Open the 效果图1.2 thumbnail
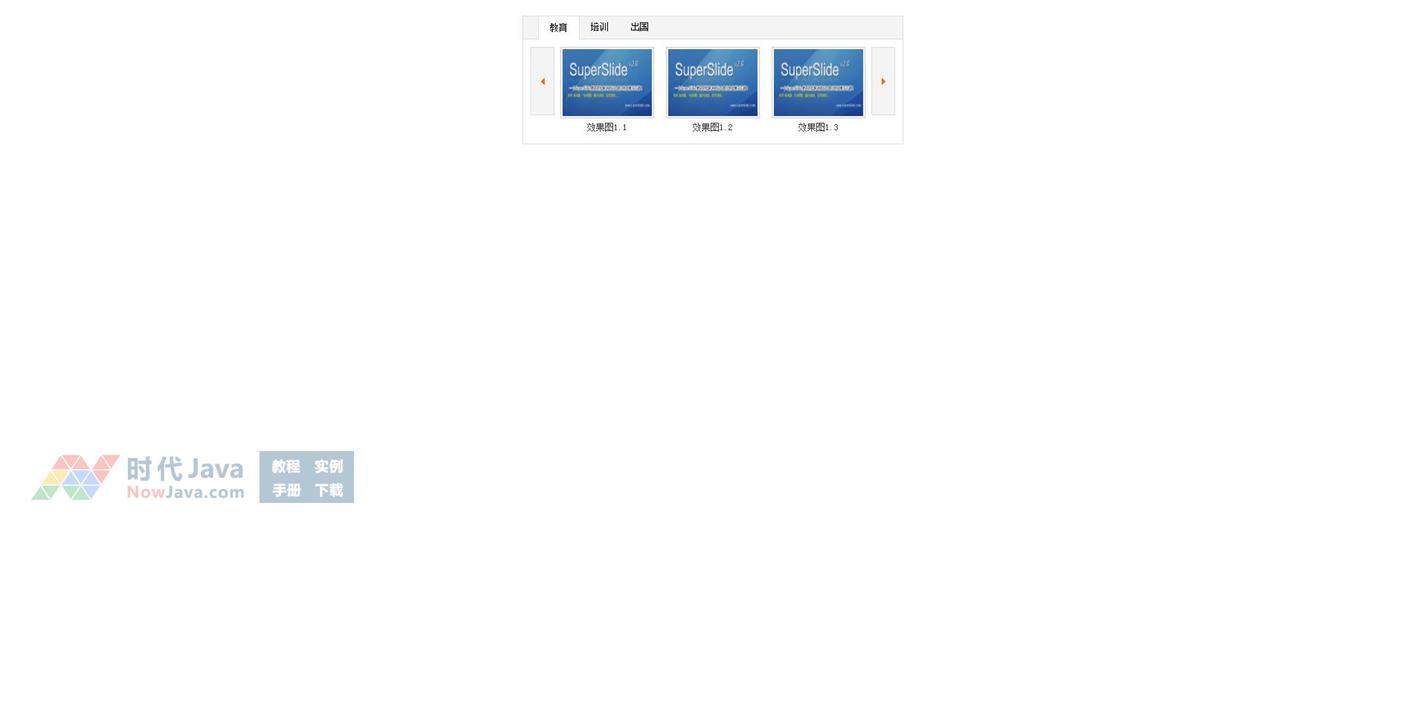 (x=712, y=82)
